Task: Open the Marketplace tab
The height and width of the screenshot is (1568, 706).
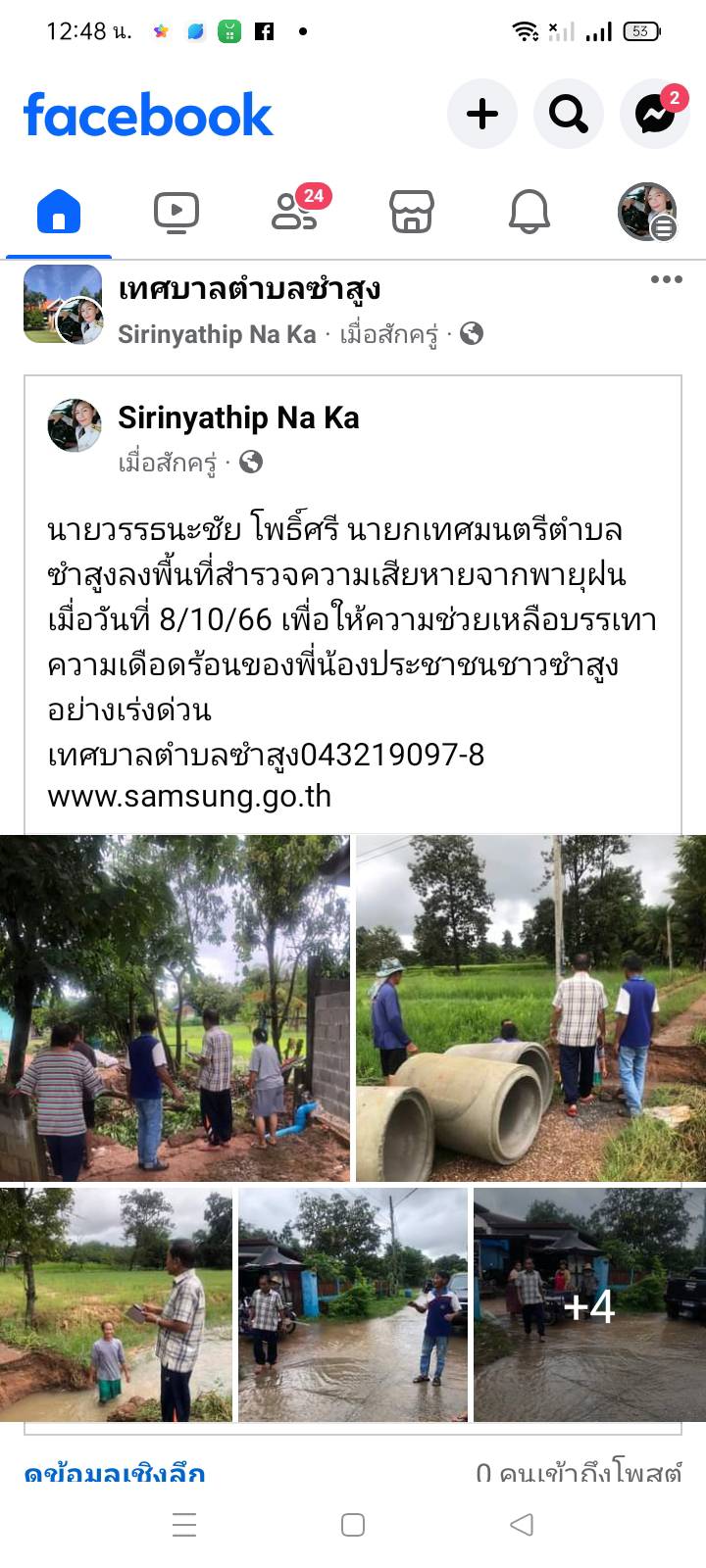Action: [x=412, y=212]
